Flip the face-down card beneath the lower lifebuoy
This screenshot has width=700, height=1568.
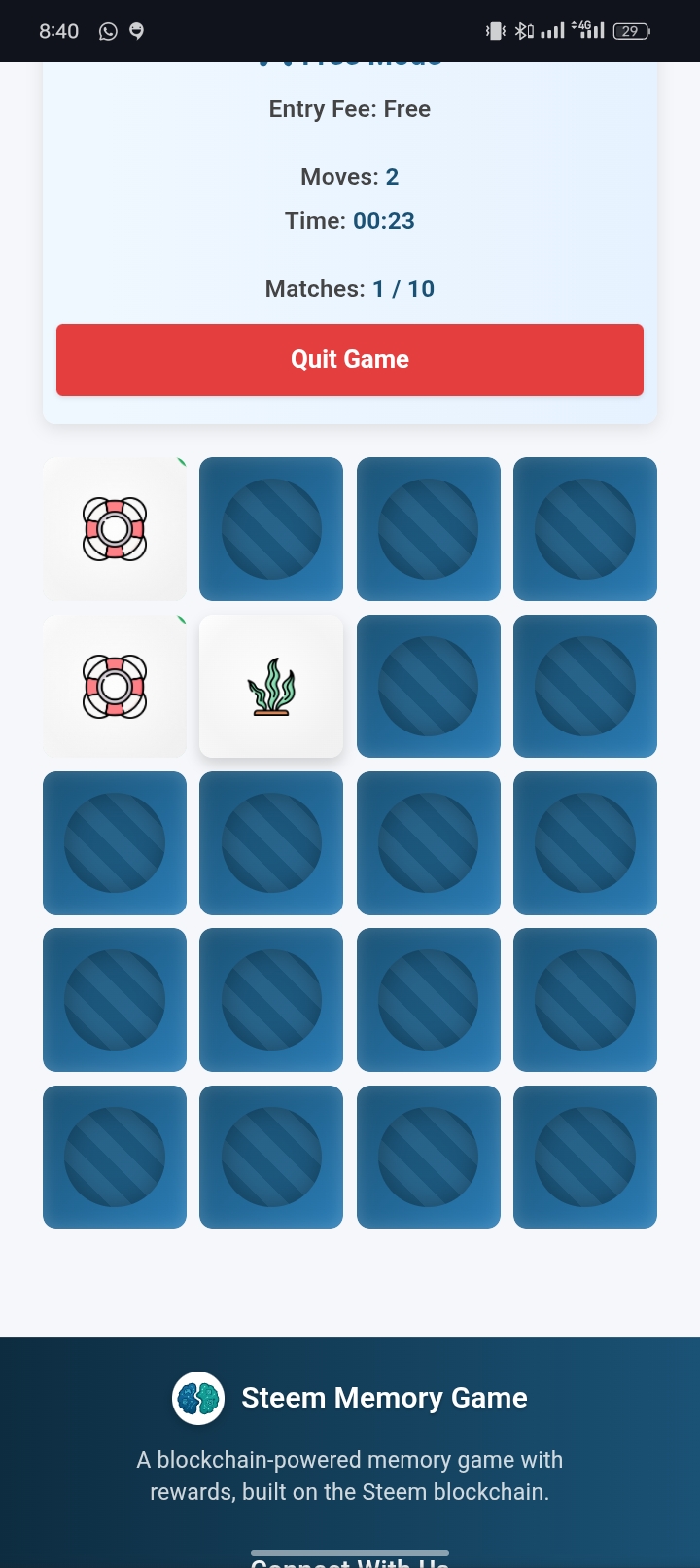(x=115, y=842)
